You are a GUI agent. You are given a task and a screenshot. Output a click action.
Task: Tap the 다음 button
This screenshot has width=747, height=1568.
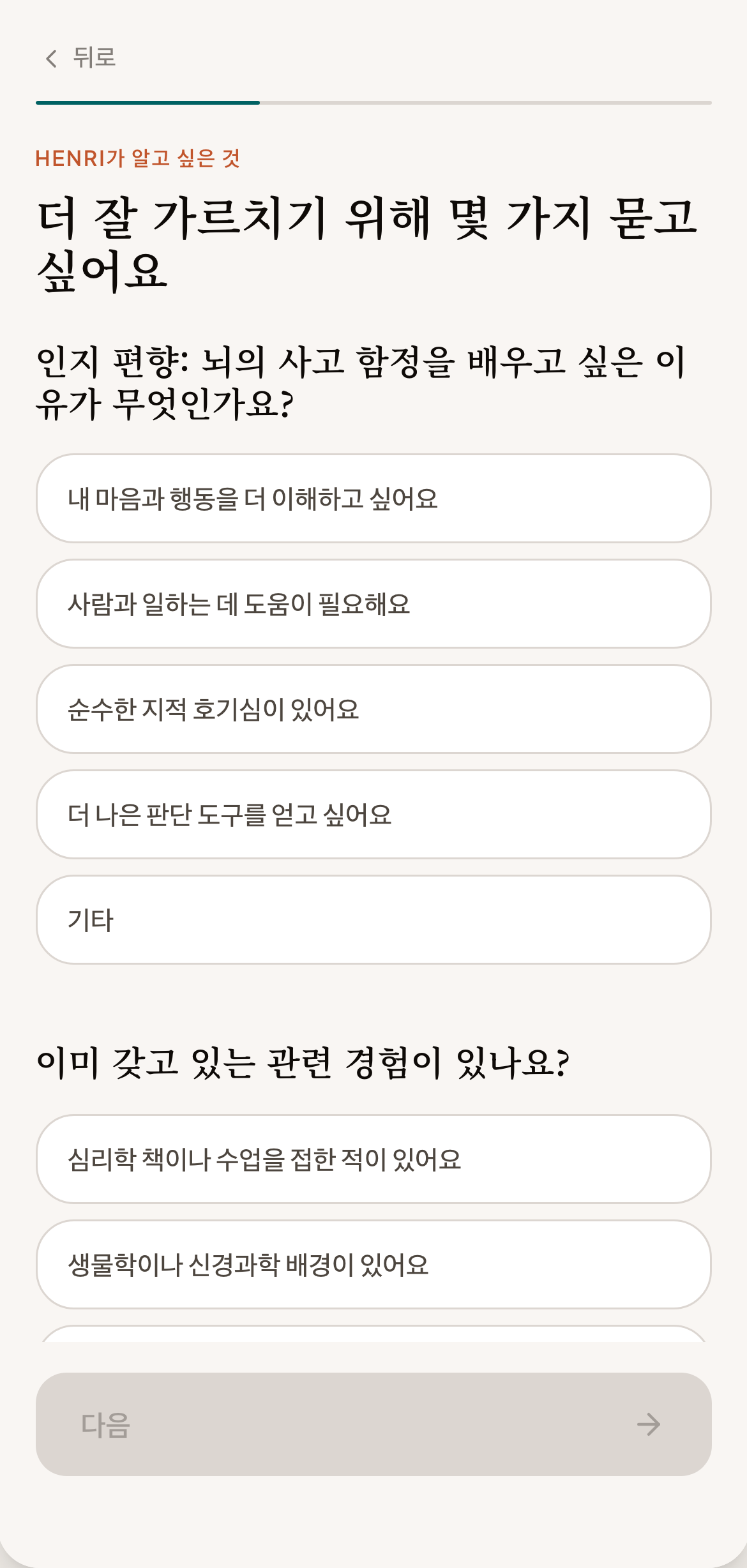click(x=373, y=1424)
